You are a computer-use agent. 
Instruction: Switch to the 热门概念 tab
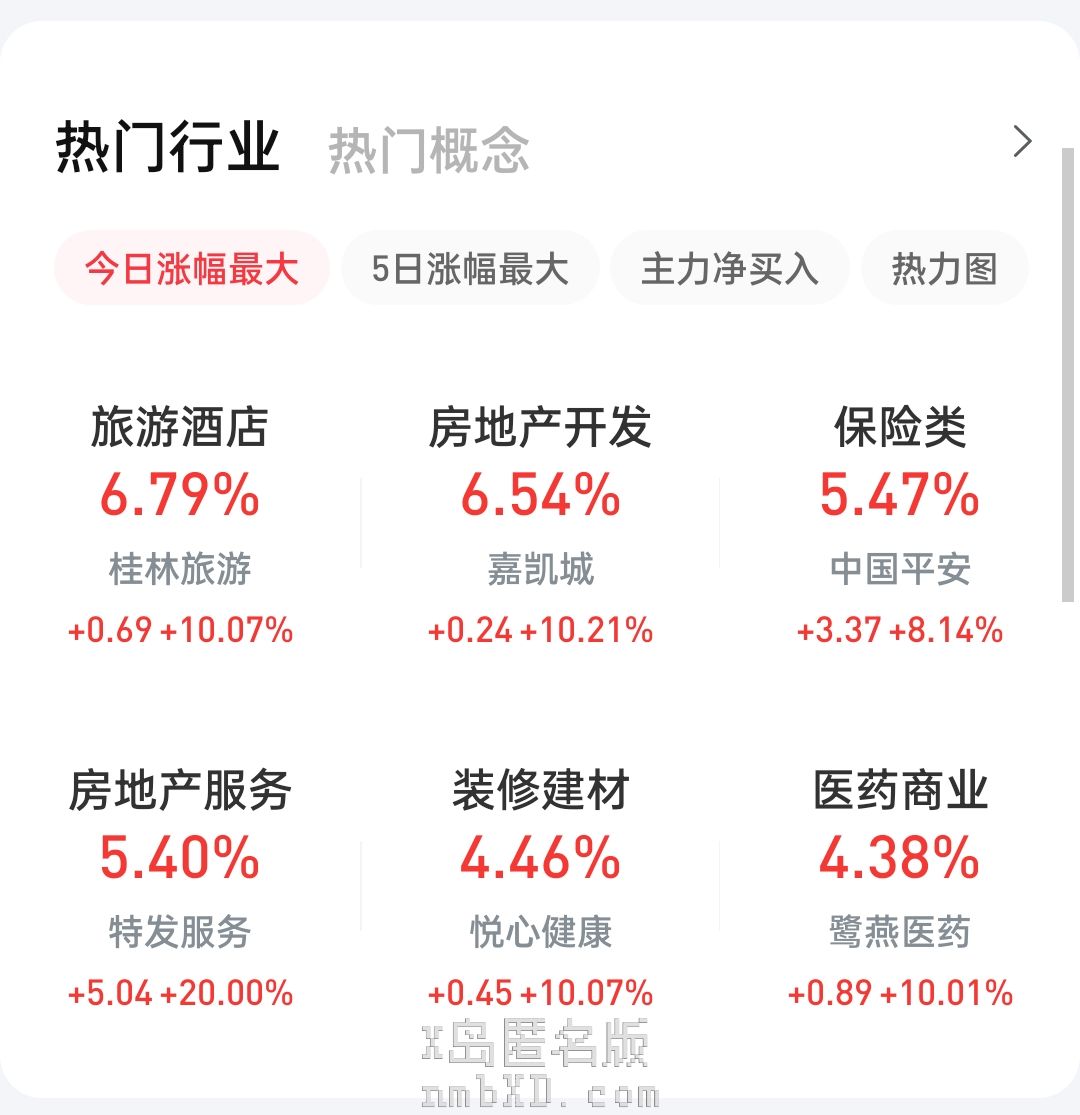coord(429,151)
